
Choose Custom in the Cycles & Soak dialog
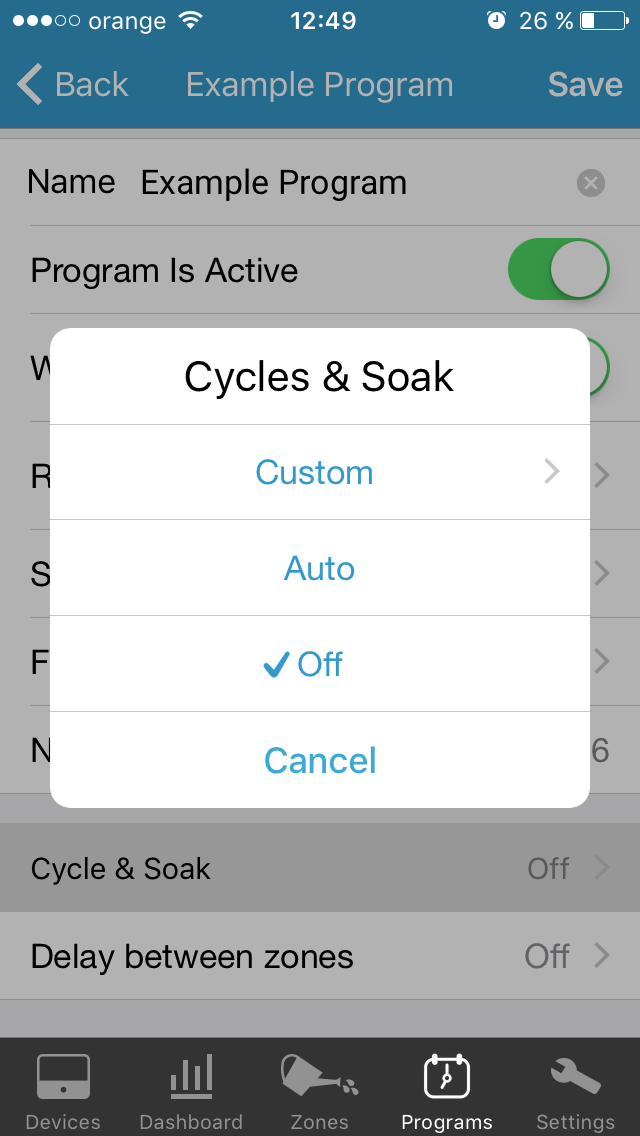(320, 472)
